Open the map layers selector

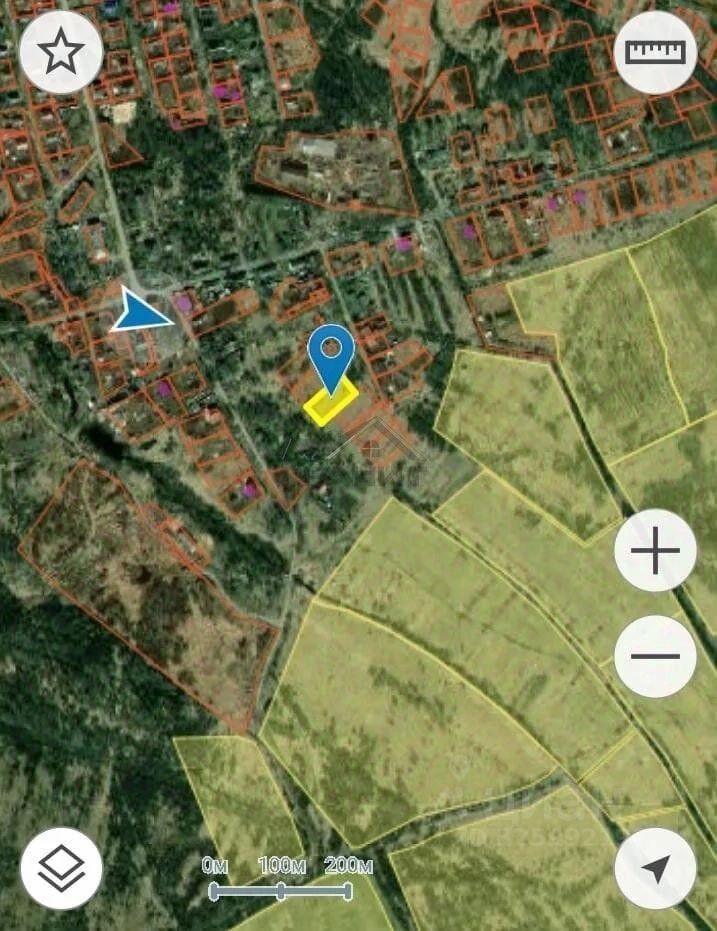61,868
